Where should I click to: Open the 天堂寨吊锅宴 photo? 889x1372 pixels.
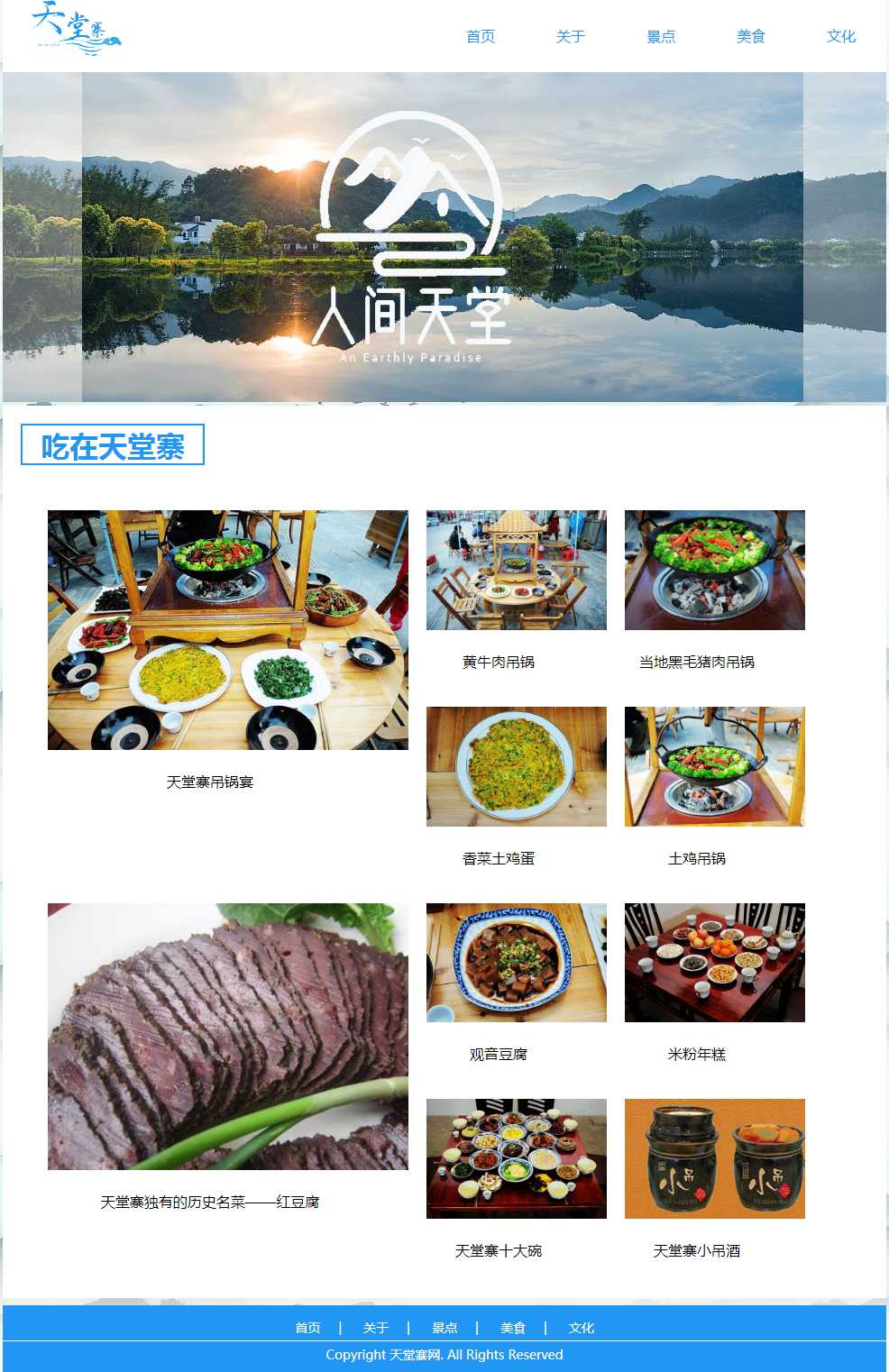[228, 629]
